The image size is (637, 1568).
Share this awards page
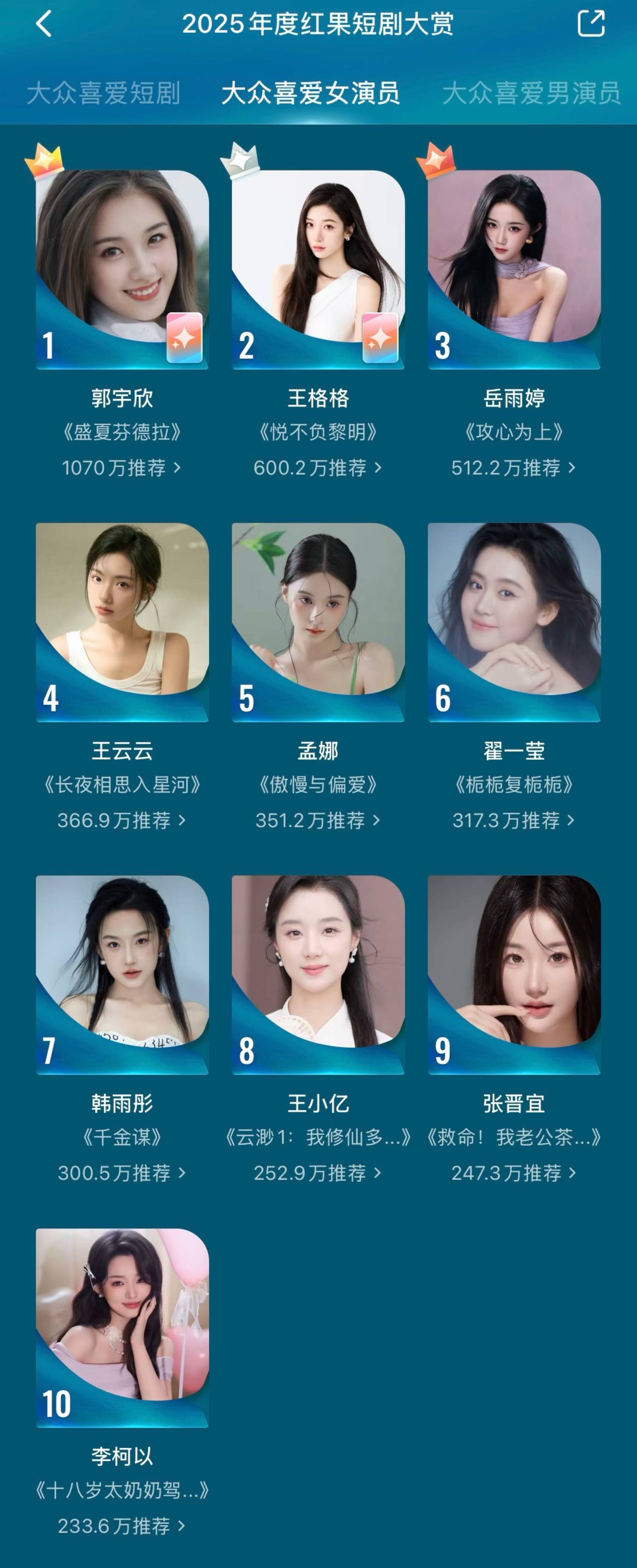[x=590, y=24]
